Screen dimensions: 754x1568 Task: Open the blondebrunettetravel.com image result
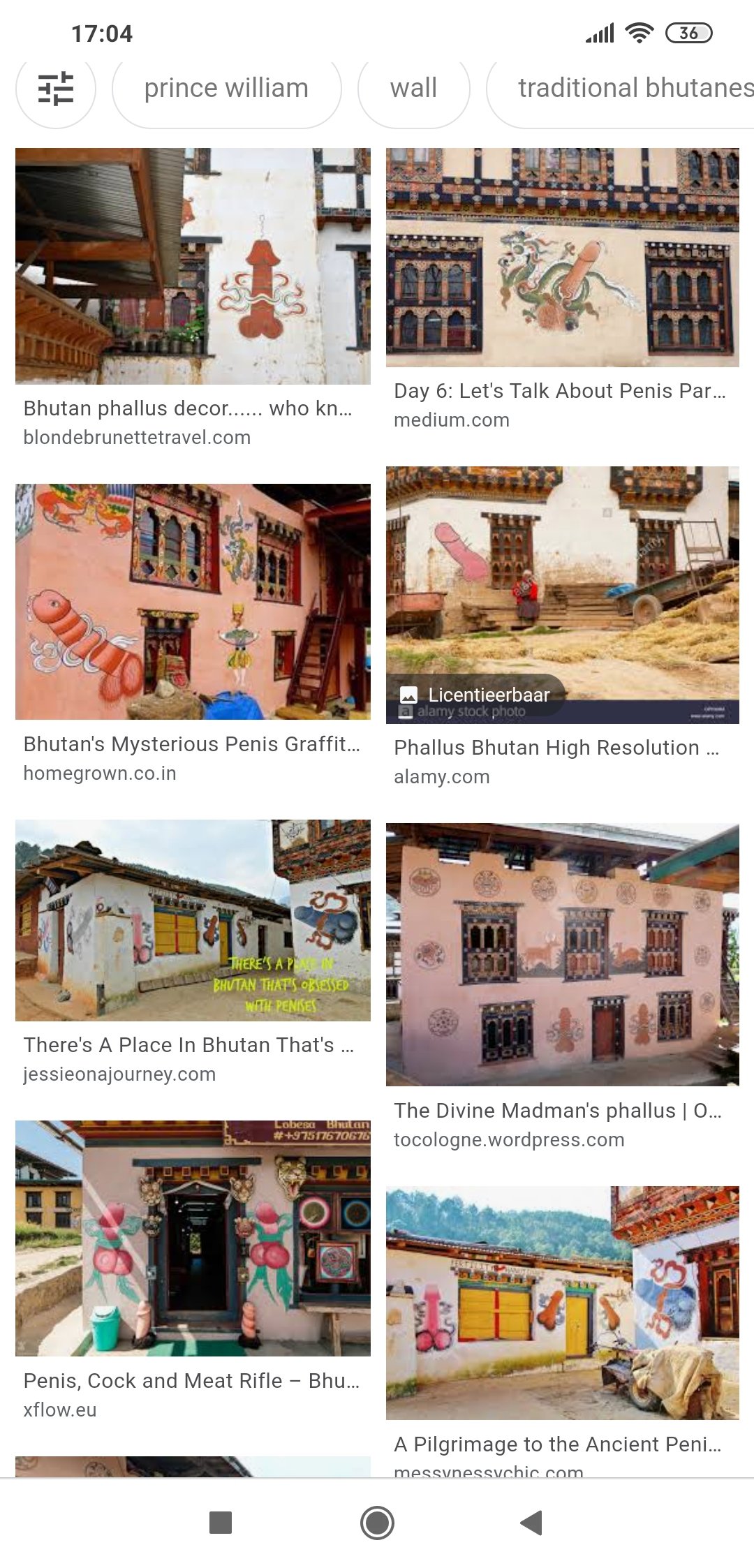tap(193, 266)
